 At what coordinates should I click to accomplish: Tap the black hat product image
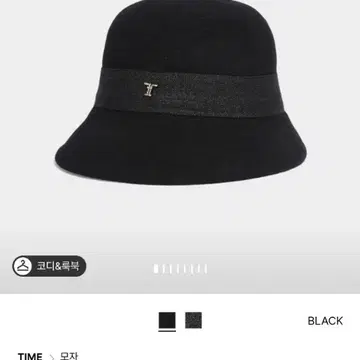(180, 93)
